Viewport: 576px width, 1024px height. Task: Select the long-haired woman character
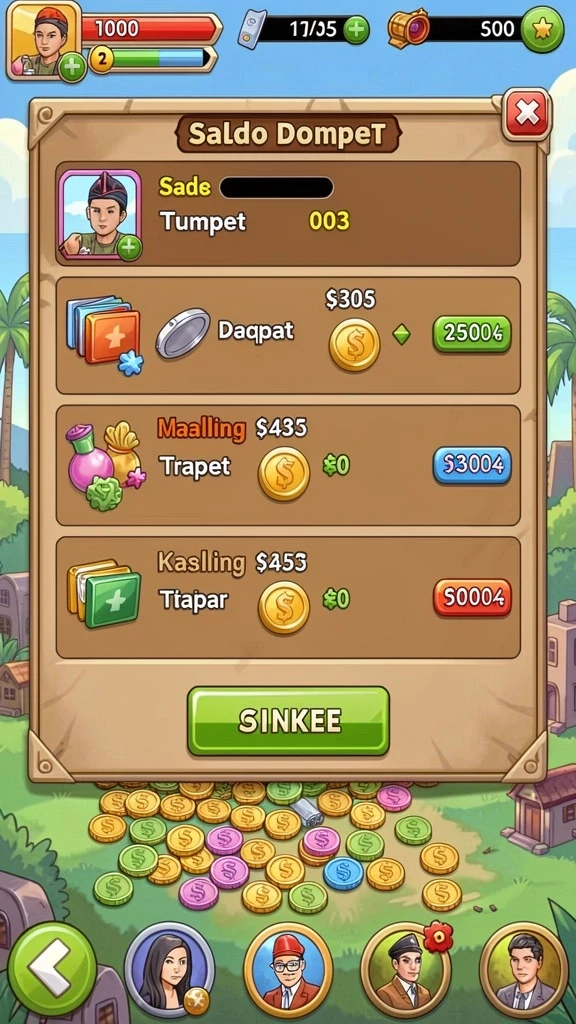[170, 970]
